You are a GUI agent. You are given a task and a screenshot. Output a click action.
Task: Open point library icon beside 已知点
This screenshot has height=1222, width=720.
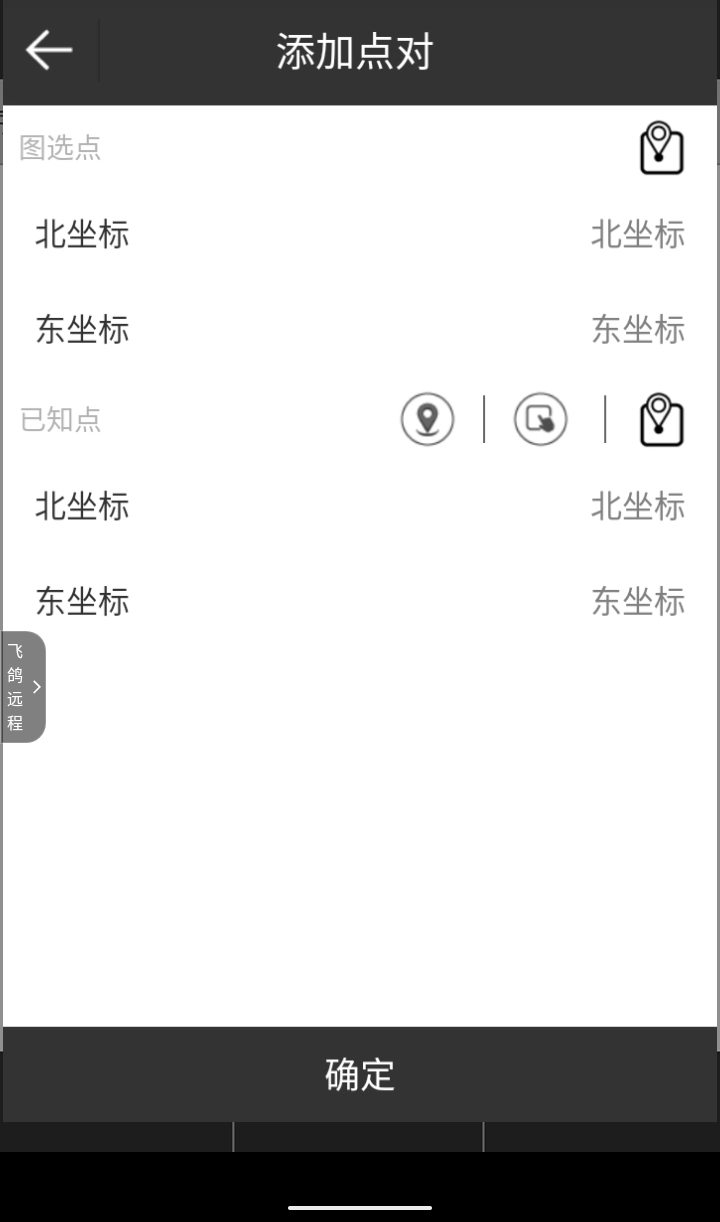point(661,420)
